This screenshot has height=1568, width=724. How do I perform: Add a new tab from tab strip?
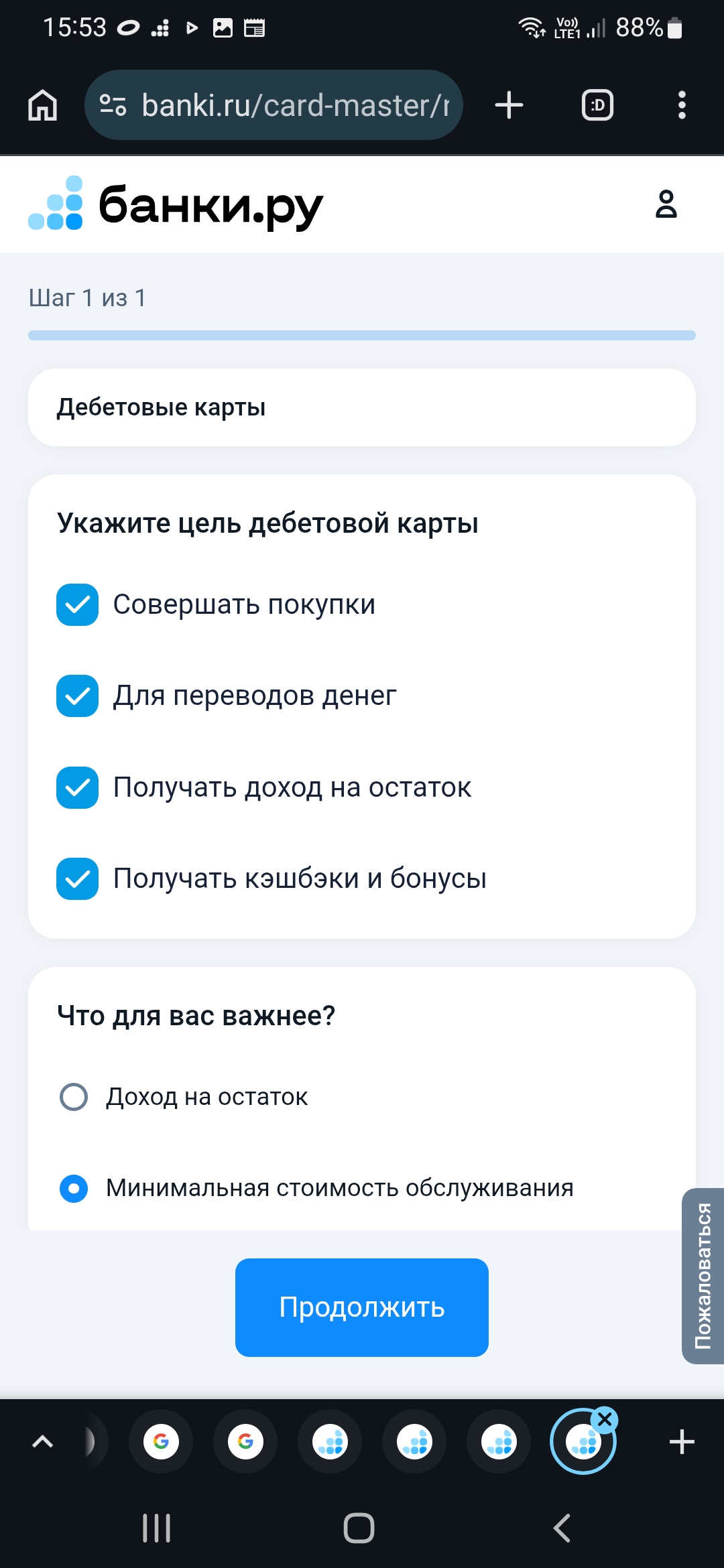[x=681, y=1442]
